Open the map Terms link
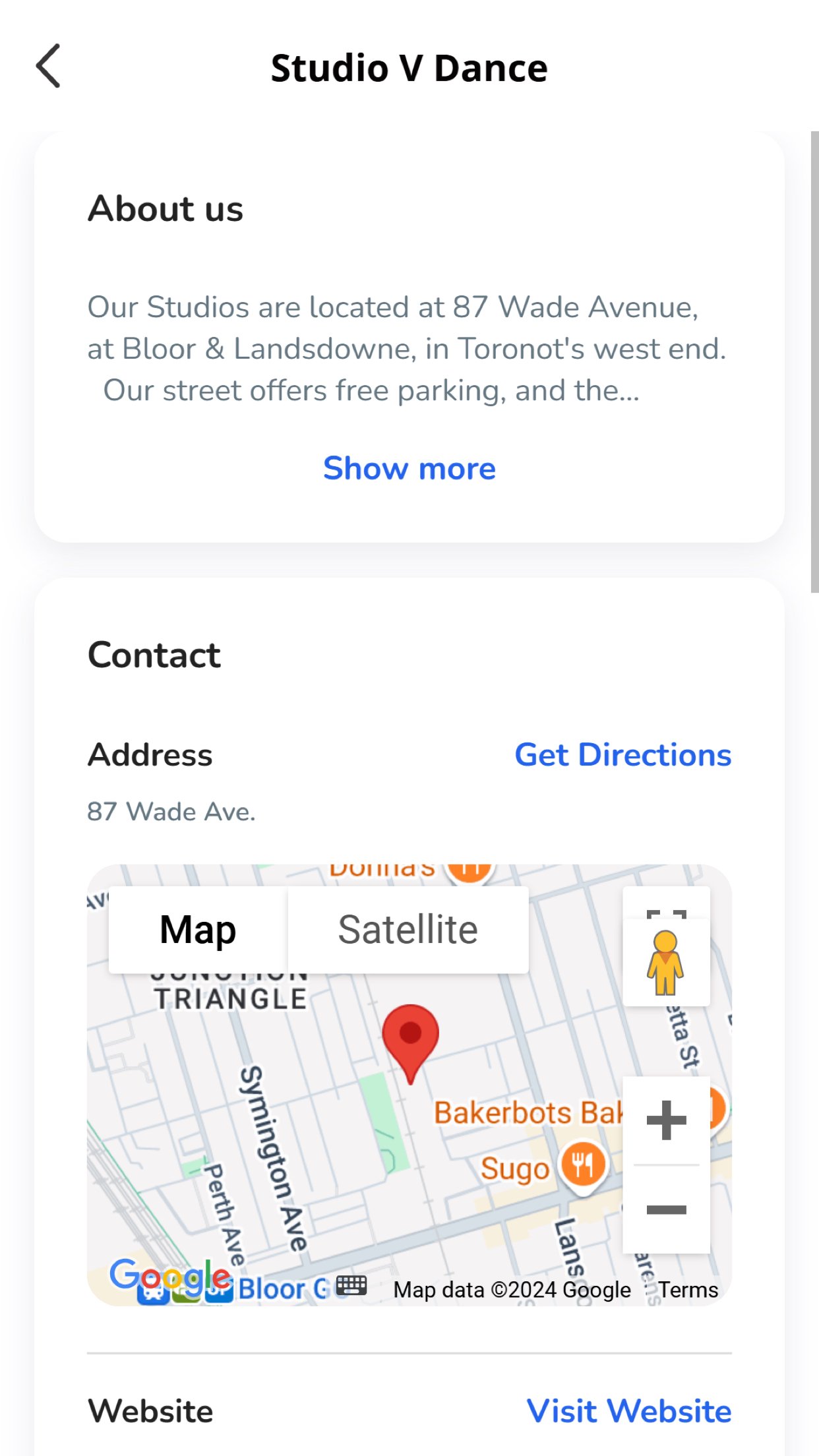Image resolution: width=819 pixels, height=1456 pixels. 688,1289
